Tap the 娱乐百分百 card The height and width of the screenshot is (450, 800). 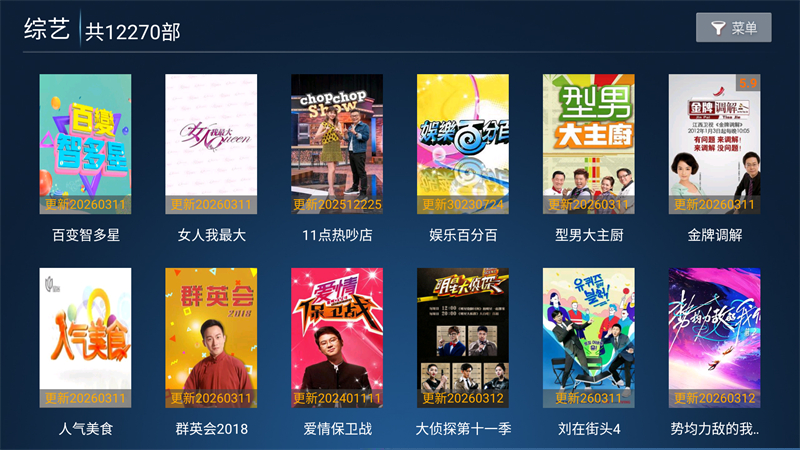click(463, 145)
